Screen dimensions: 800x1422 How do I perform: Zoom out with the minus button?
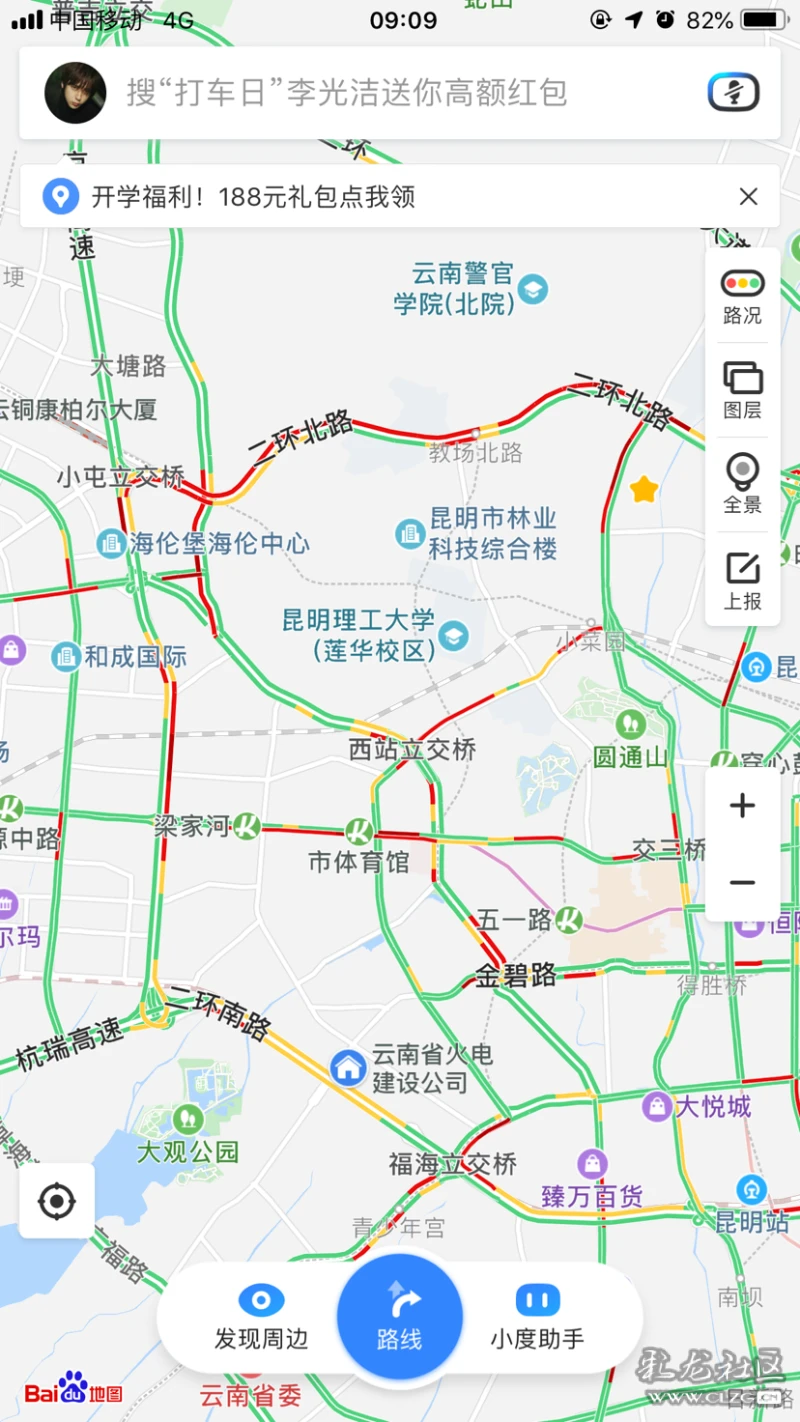tap(742, 883)
